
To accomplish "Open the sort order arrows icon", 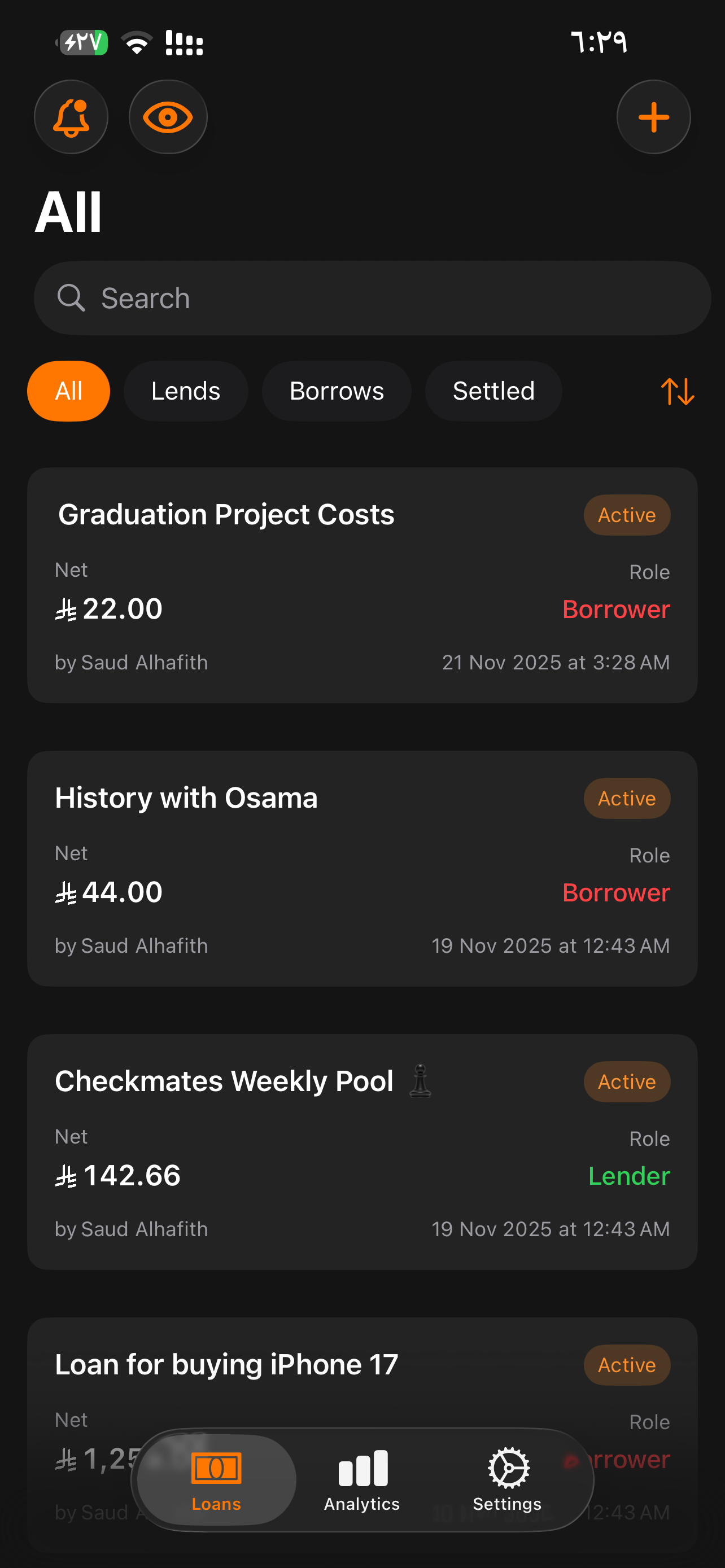I will tap(678, 391).
